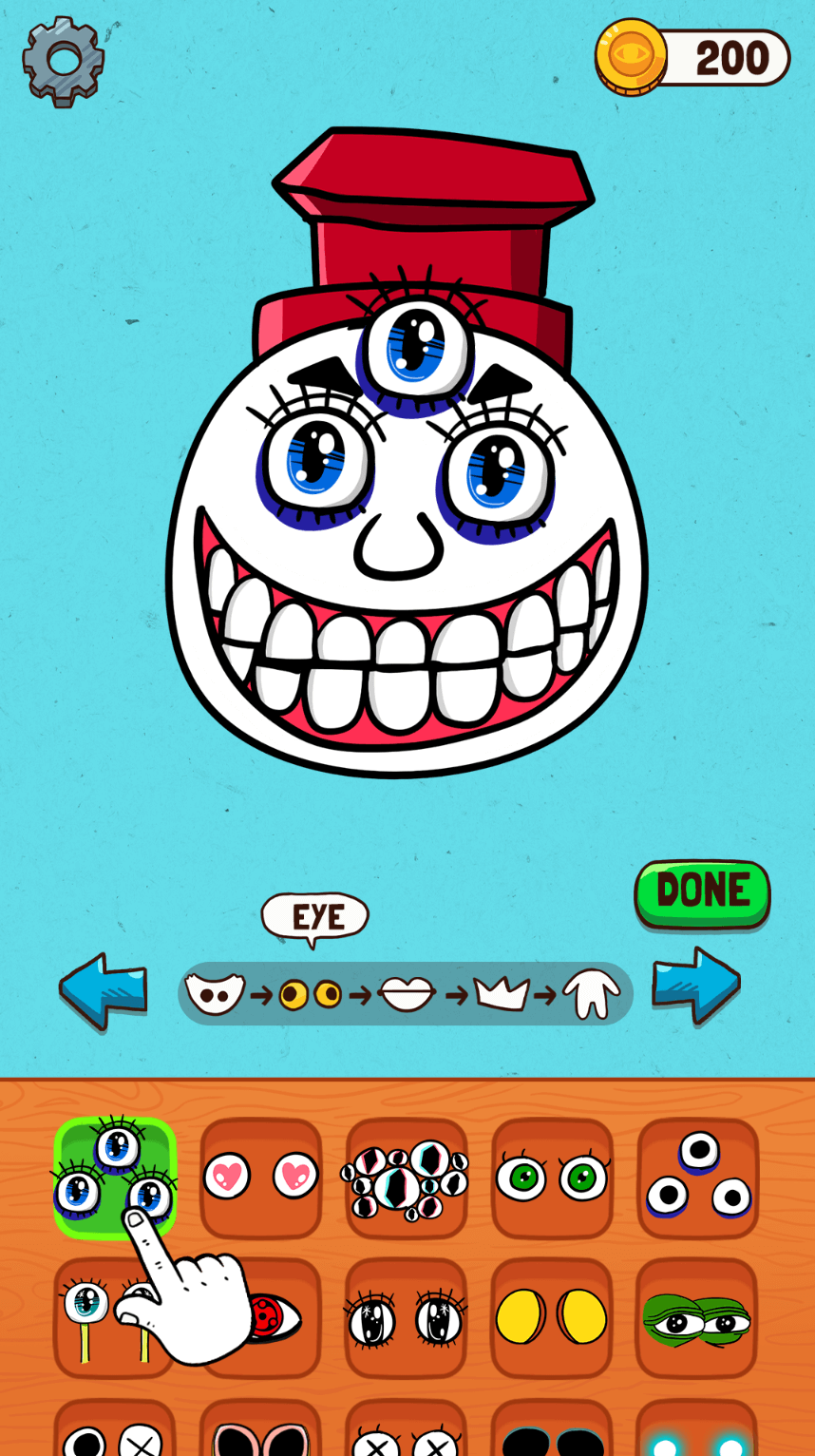815x1456 pixels.
Task: Open the settings gear
Action: click(63, 61)
